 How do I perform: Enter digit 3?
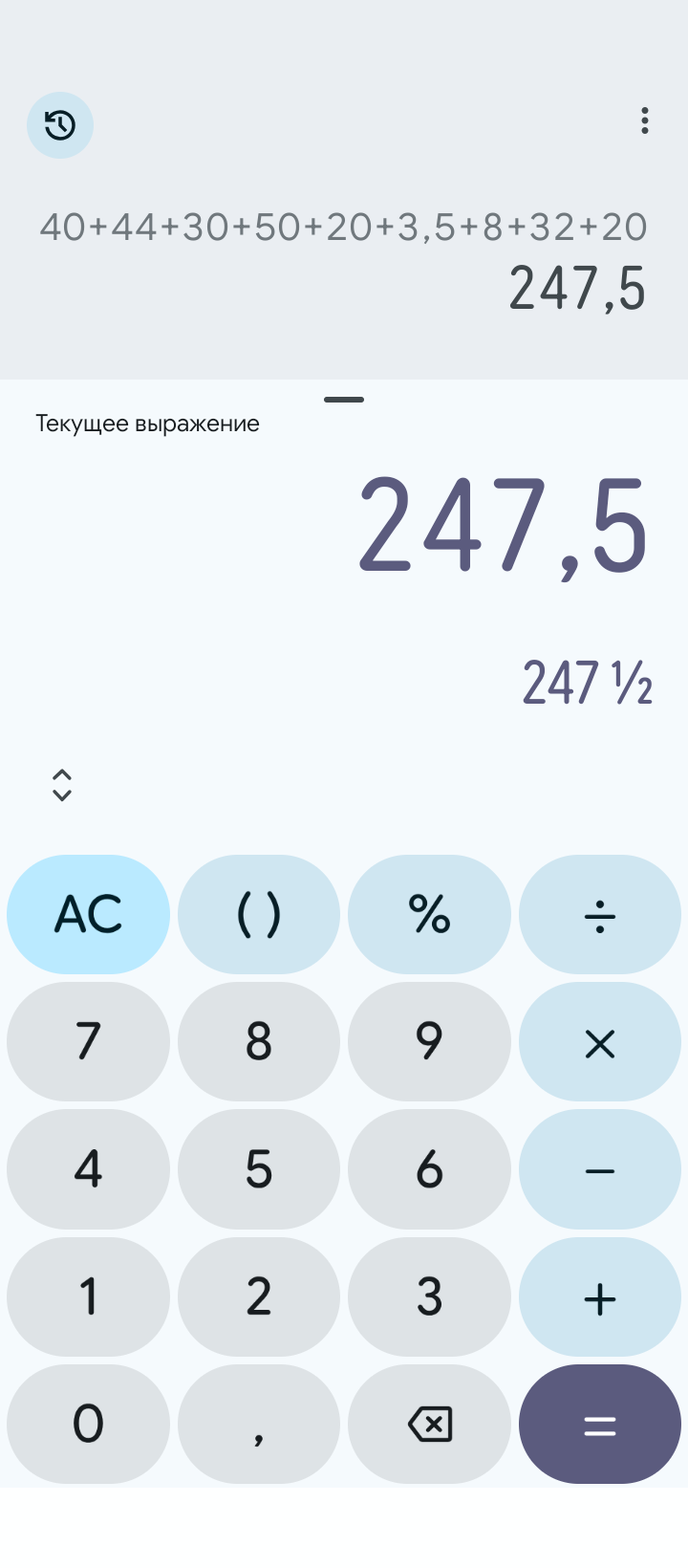[x=429, y=1296]
